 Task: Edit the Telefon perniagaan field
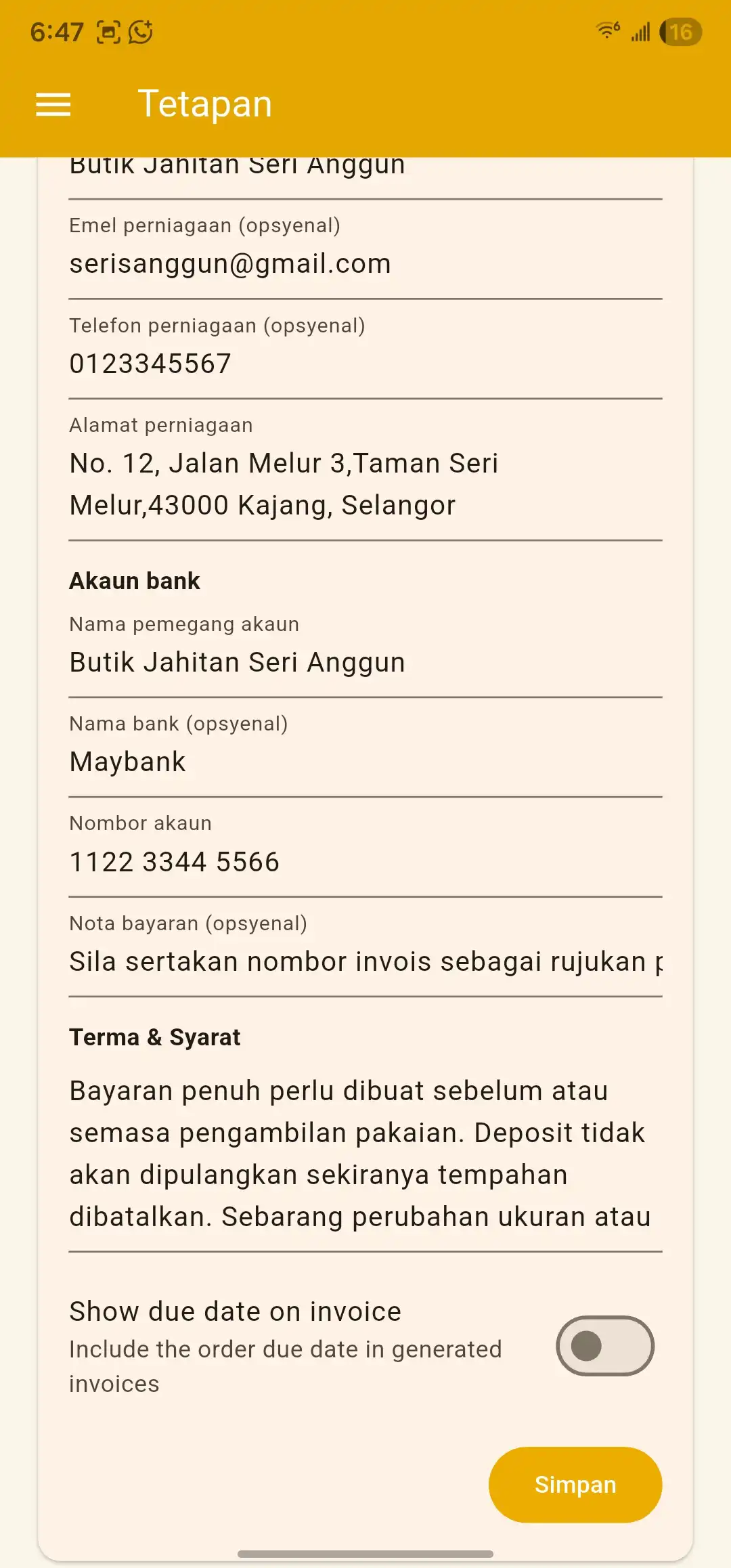pyautogui.click(x=365, y=364)
